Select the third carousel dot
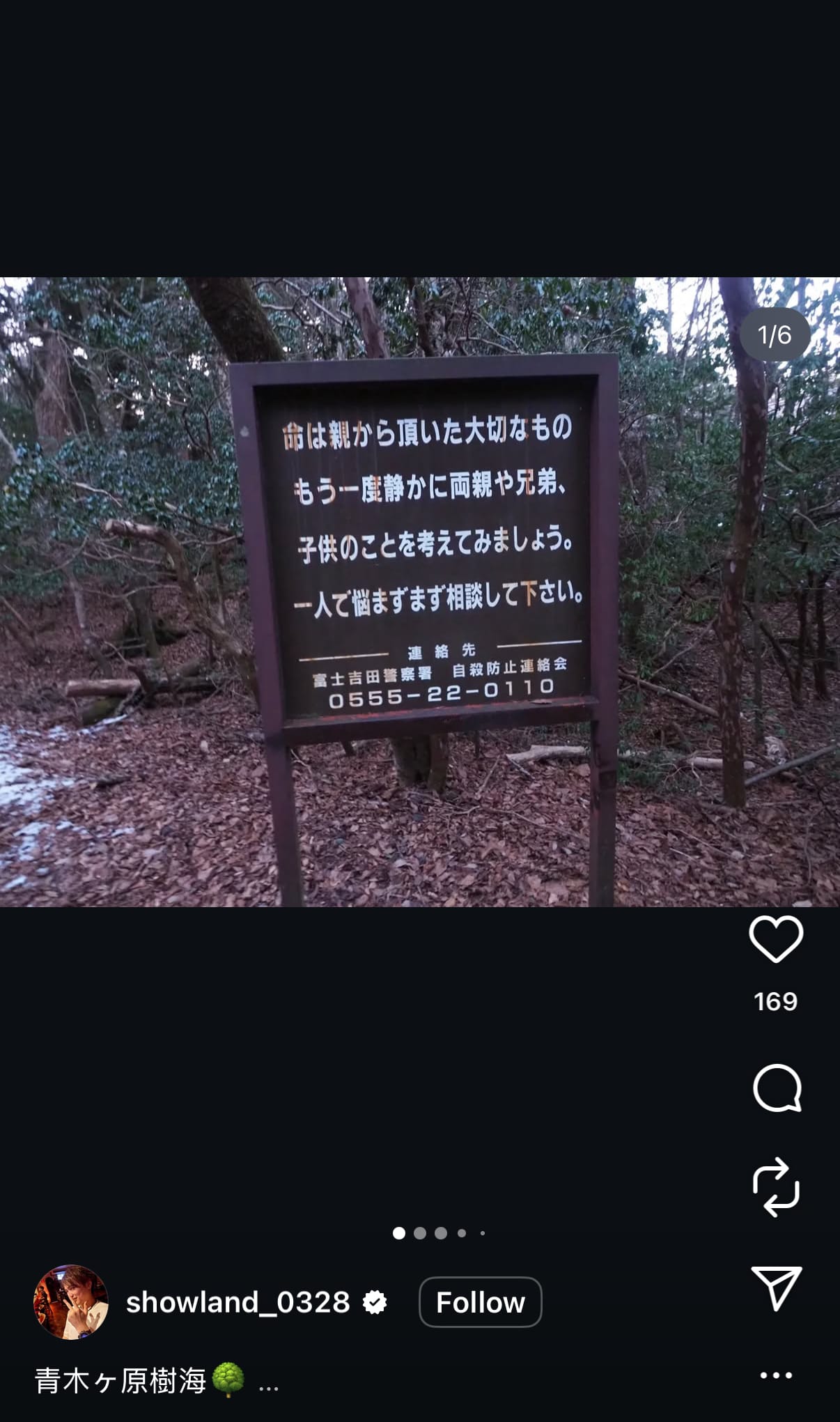 pyautogui.click(x=441, y=1232)
